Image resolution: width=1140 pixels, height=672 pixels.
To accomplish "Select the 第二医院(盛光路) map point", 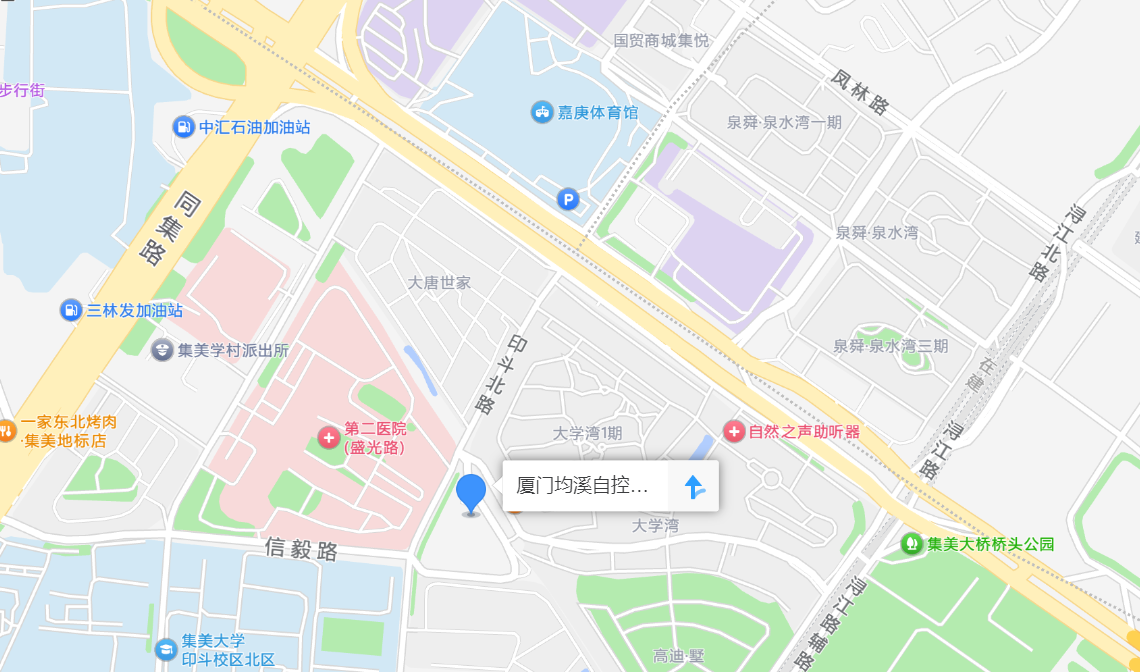I will pos(328,437).
